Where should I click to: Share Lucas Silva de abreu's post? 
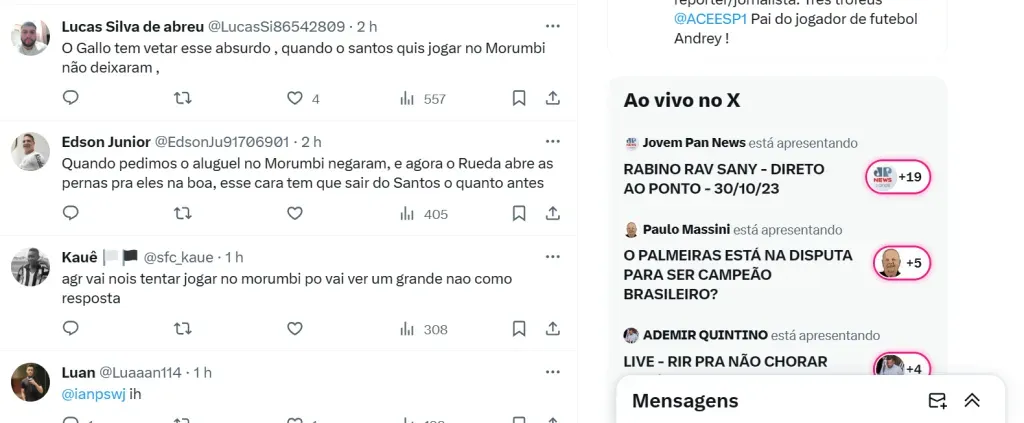(552, 98)
